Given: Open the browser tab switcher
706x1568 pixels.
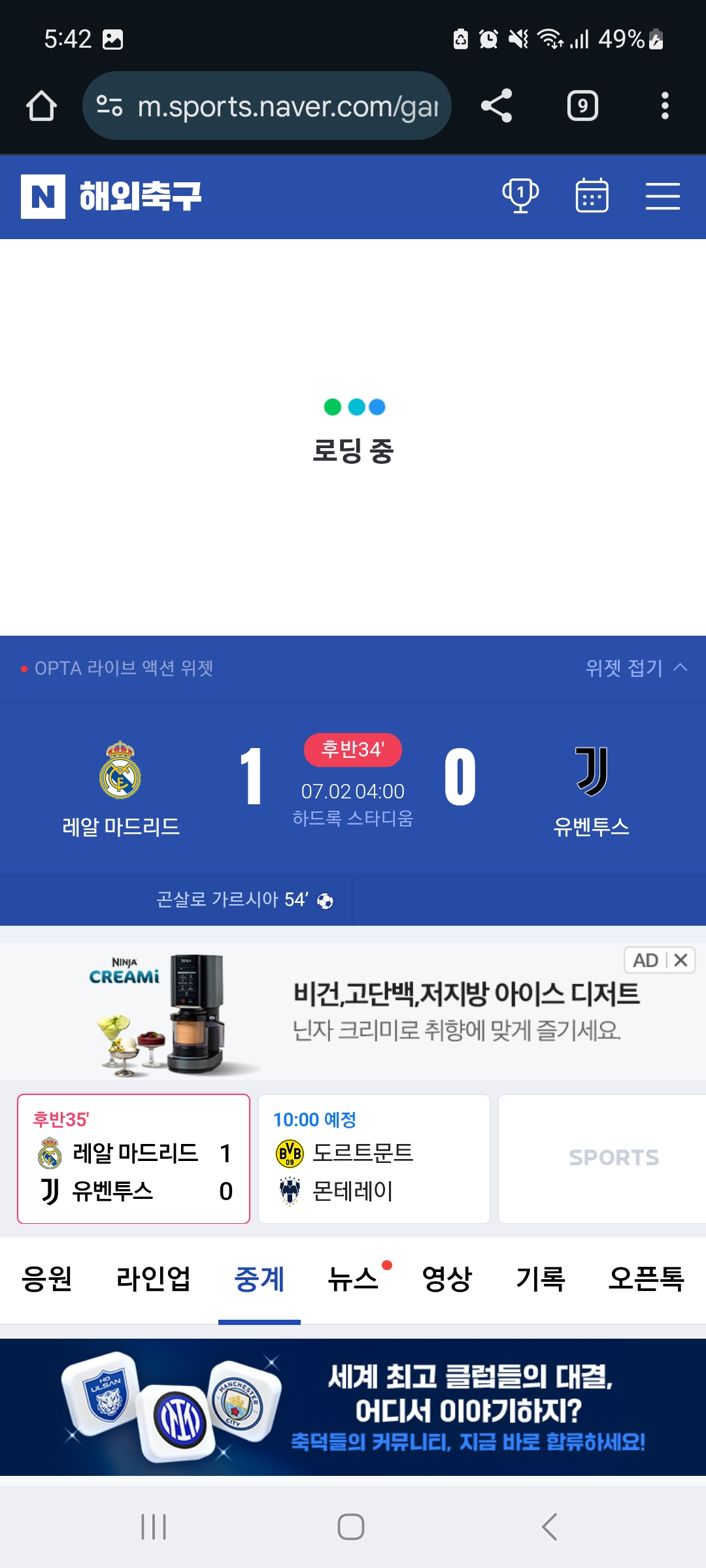Looking at the screenshot, I should 582,106.
